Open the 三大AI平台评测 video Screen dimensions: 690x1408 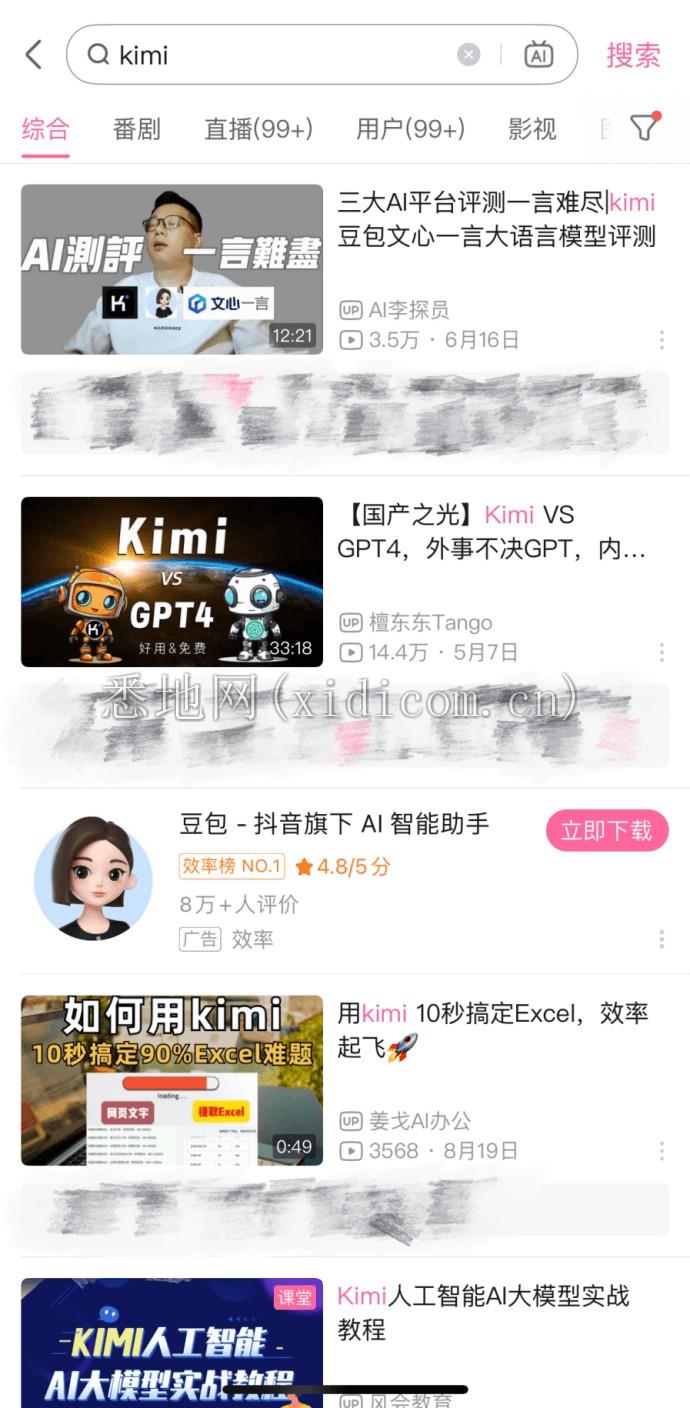point(172,269)
